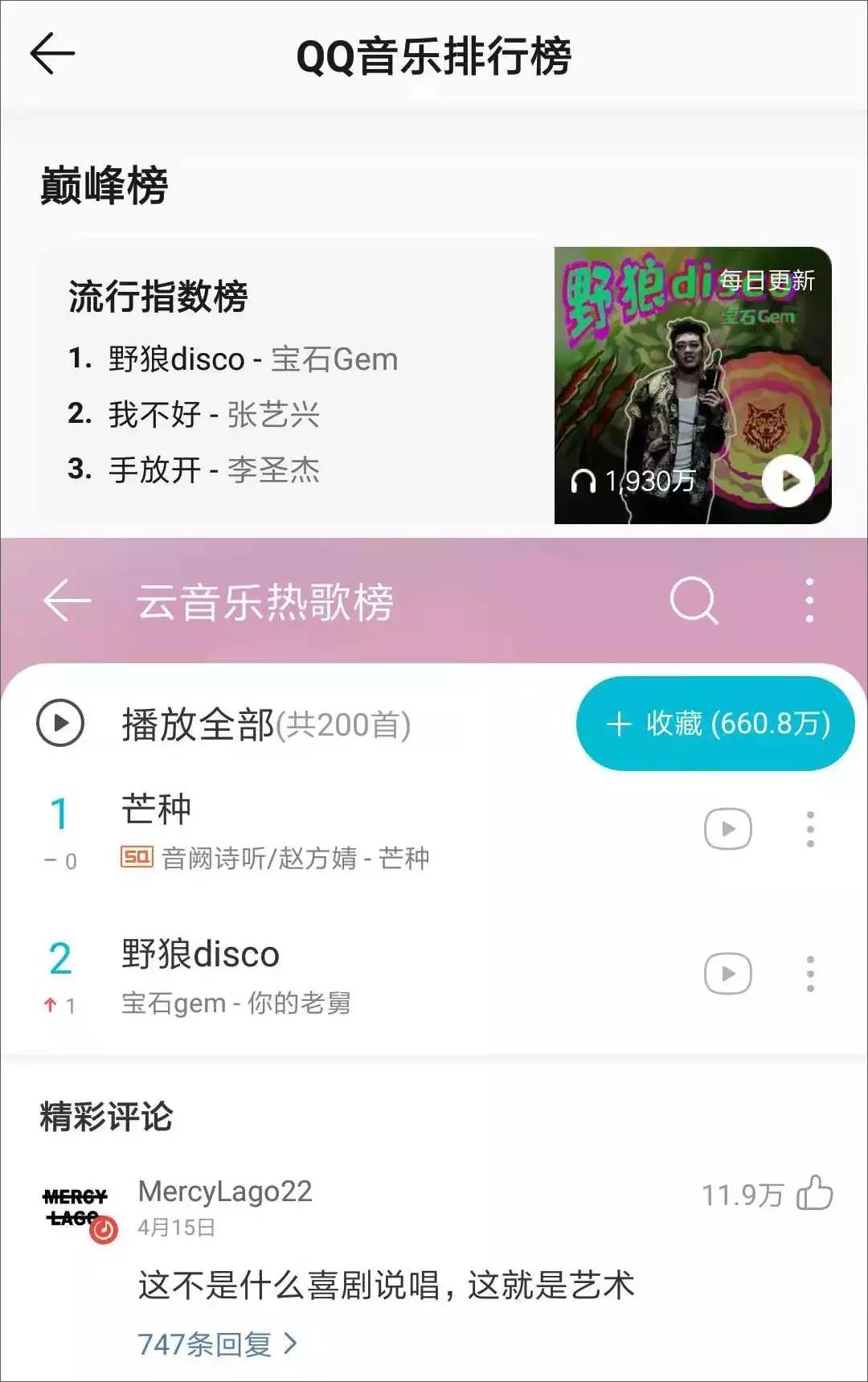Open the three-dot more options menu
This screenshot has width=868, height=1382.
click(x=809, y=601)
